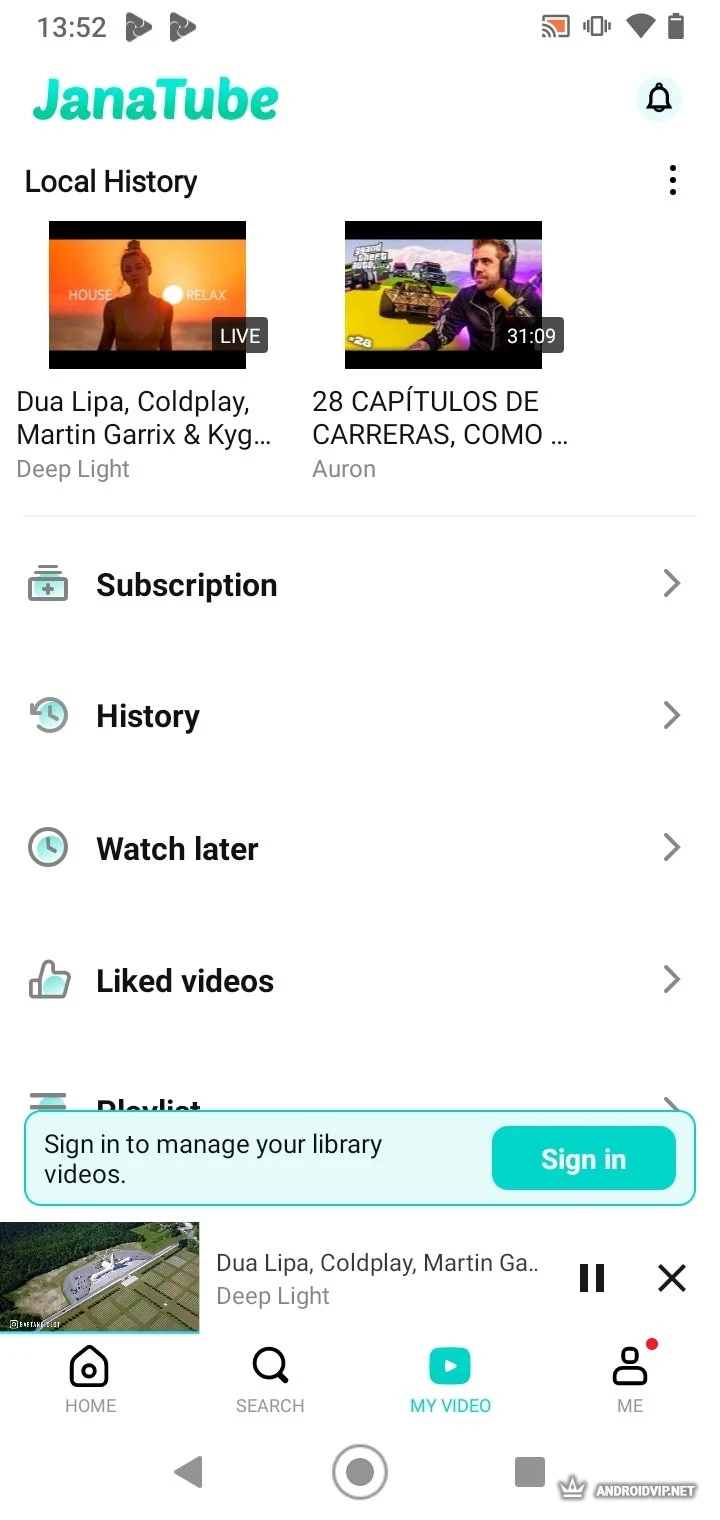Go to the Me tab
720x1520 pixels.
(630, 1379)
